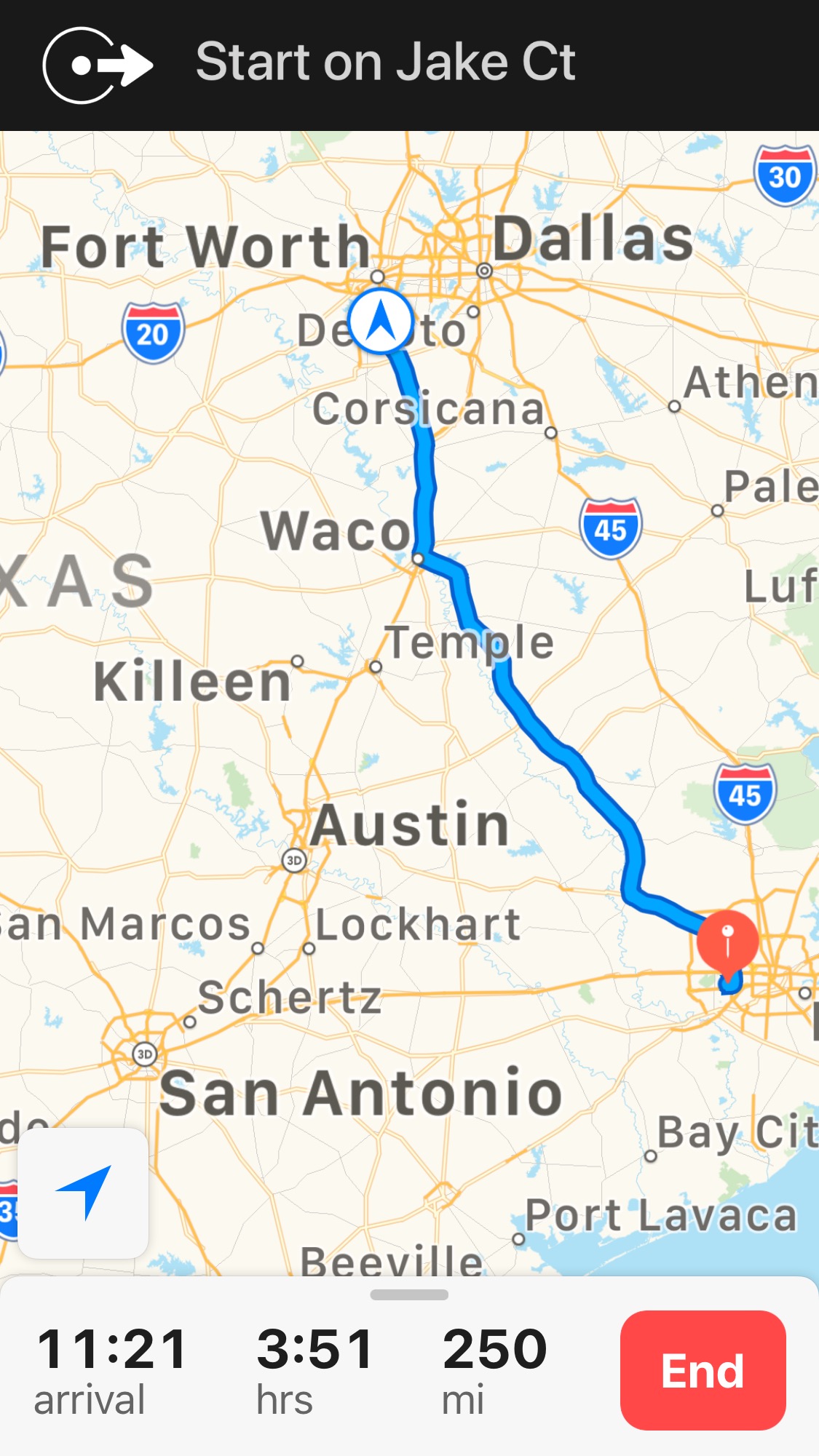Tap the location tracking arrow button
Viewport: 819px width, 1456px height.
83,1193
